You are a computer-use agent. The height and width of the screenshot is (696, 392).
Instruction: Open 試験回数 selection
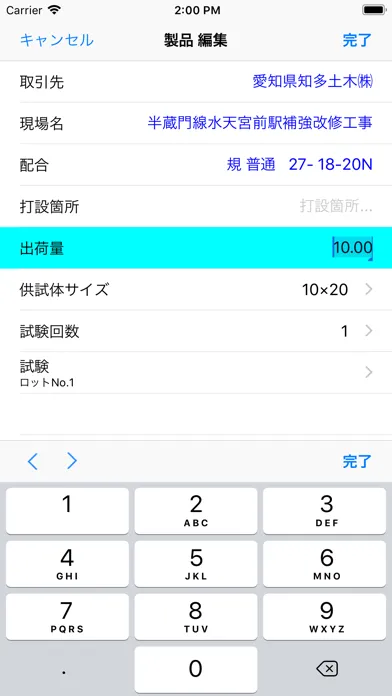pos(196,331)
